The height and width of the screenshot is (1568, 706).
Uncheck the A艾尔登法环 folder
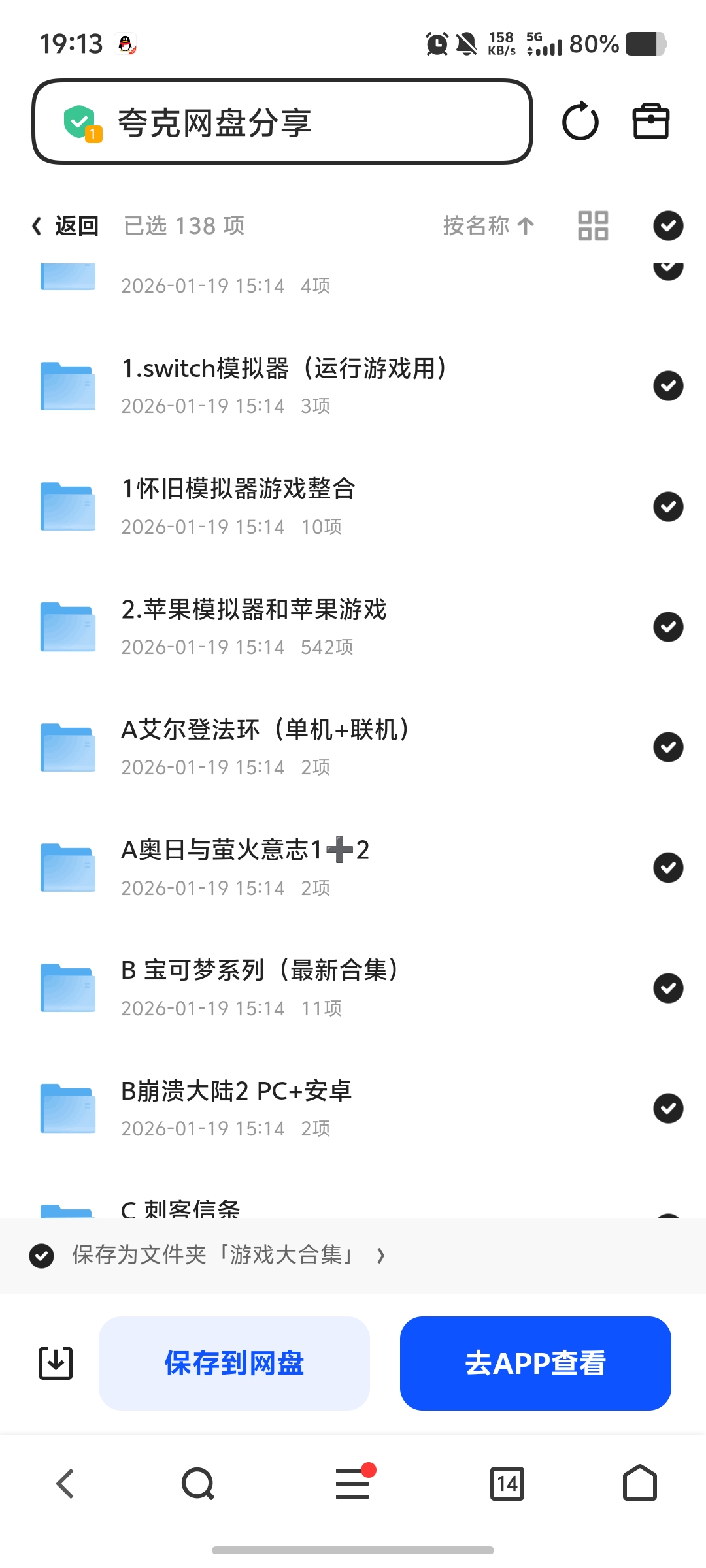pos(667,747)
